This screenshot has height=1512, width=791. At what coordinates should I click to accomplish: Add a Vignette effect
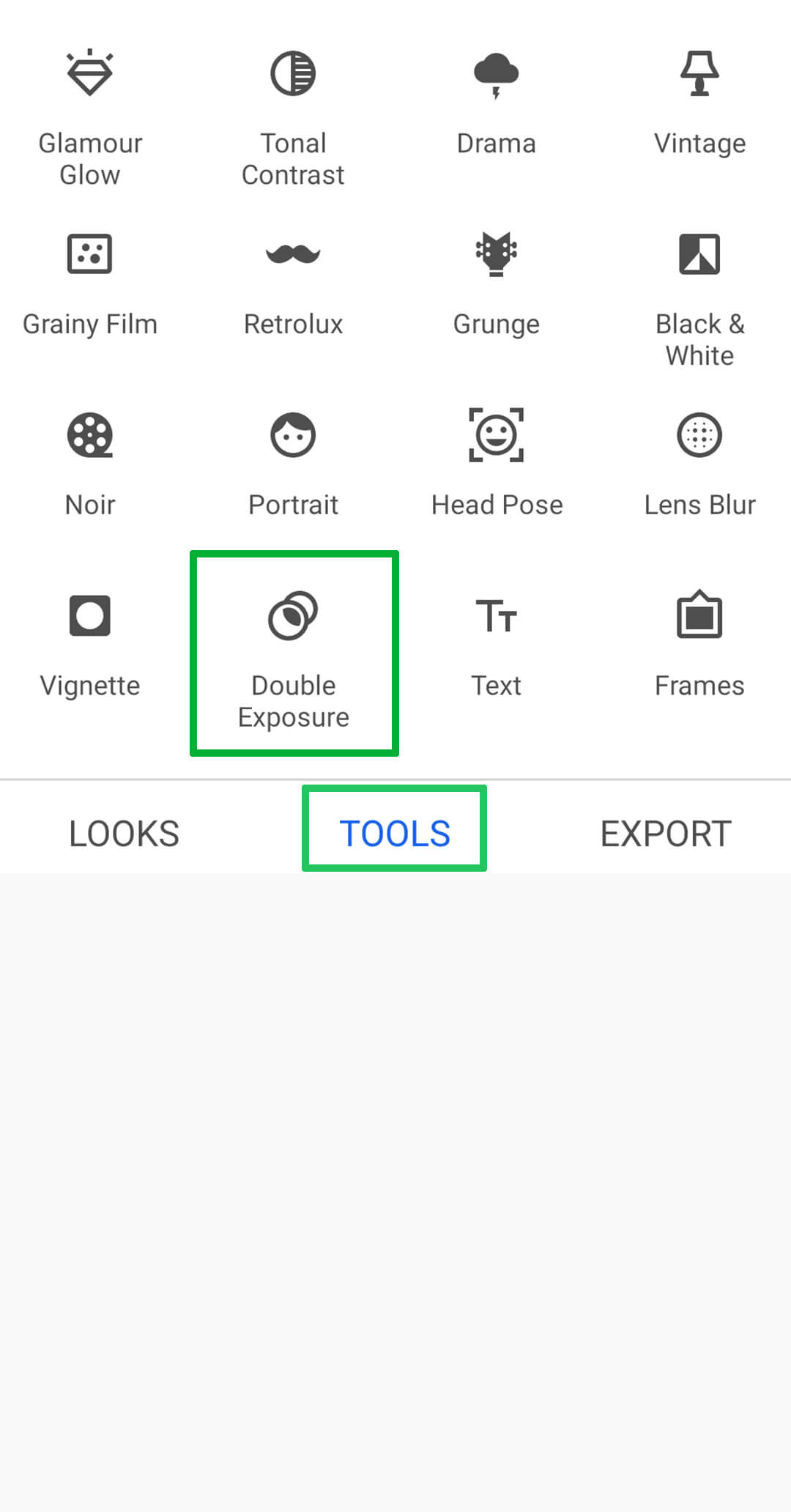pos(90,645)
